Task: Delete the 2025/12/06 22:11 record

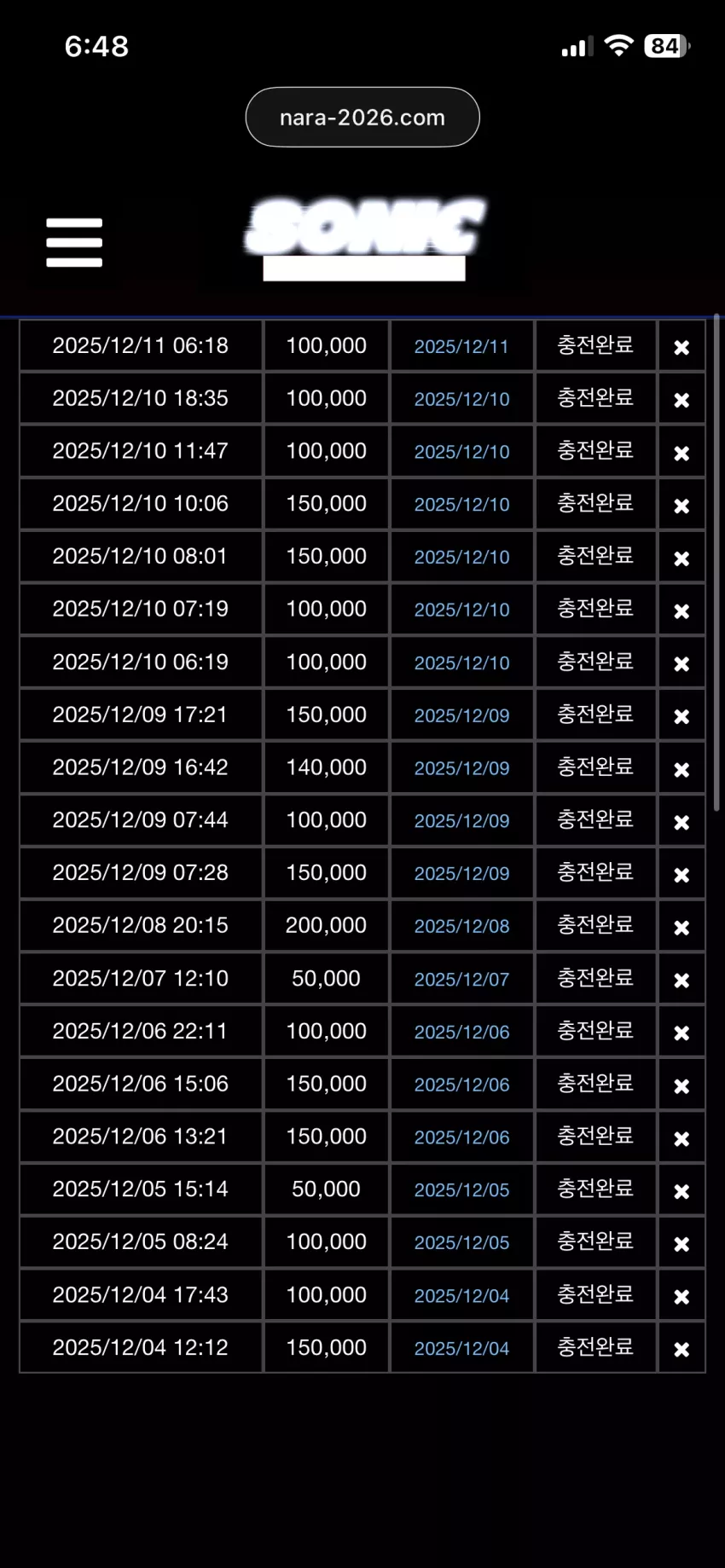Action: [x=681, y=1033]
